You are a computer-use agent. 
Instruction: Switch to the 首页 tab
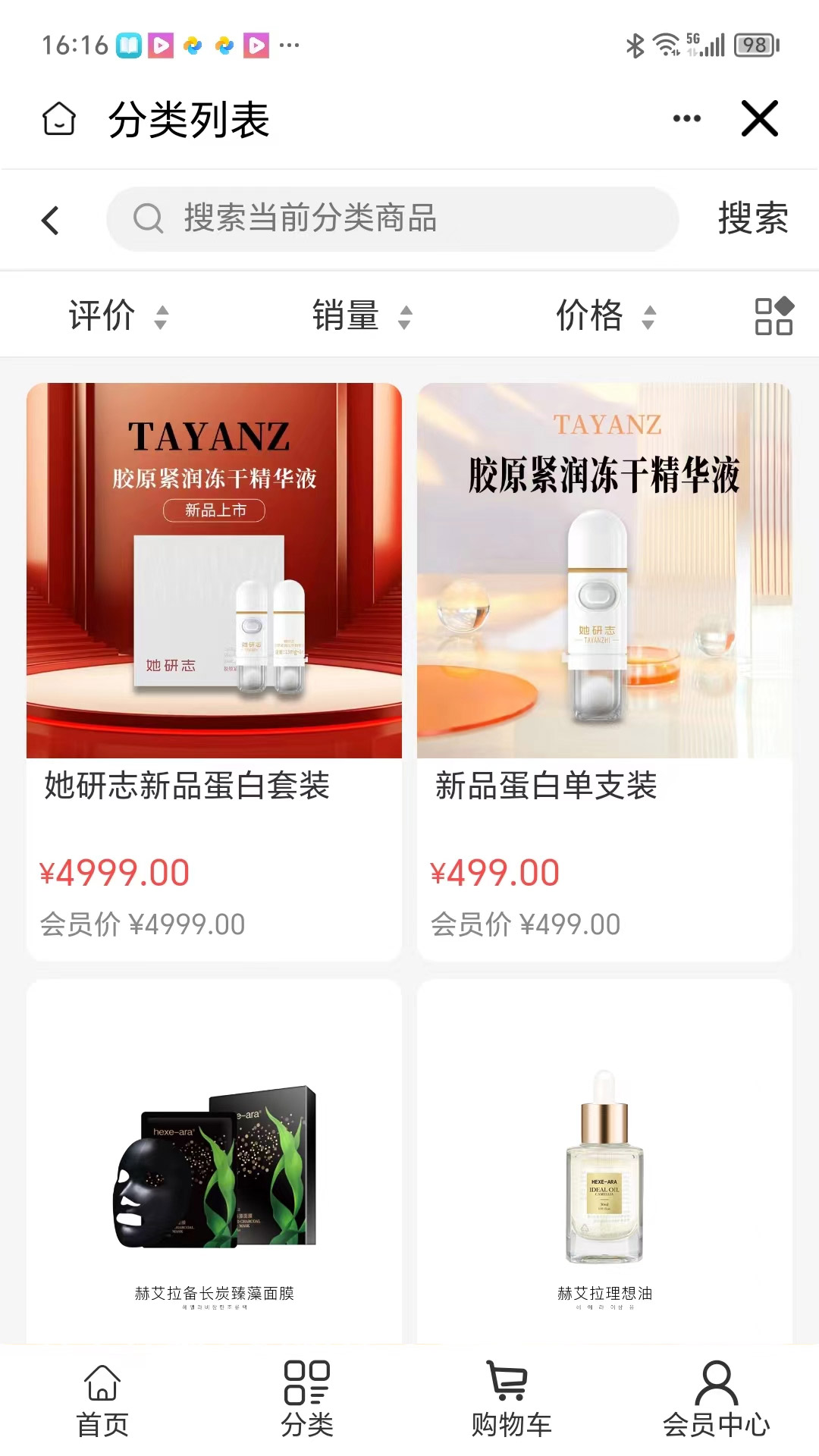click(102, 1401)
